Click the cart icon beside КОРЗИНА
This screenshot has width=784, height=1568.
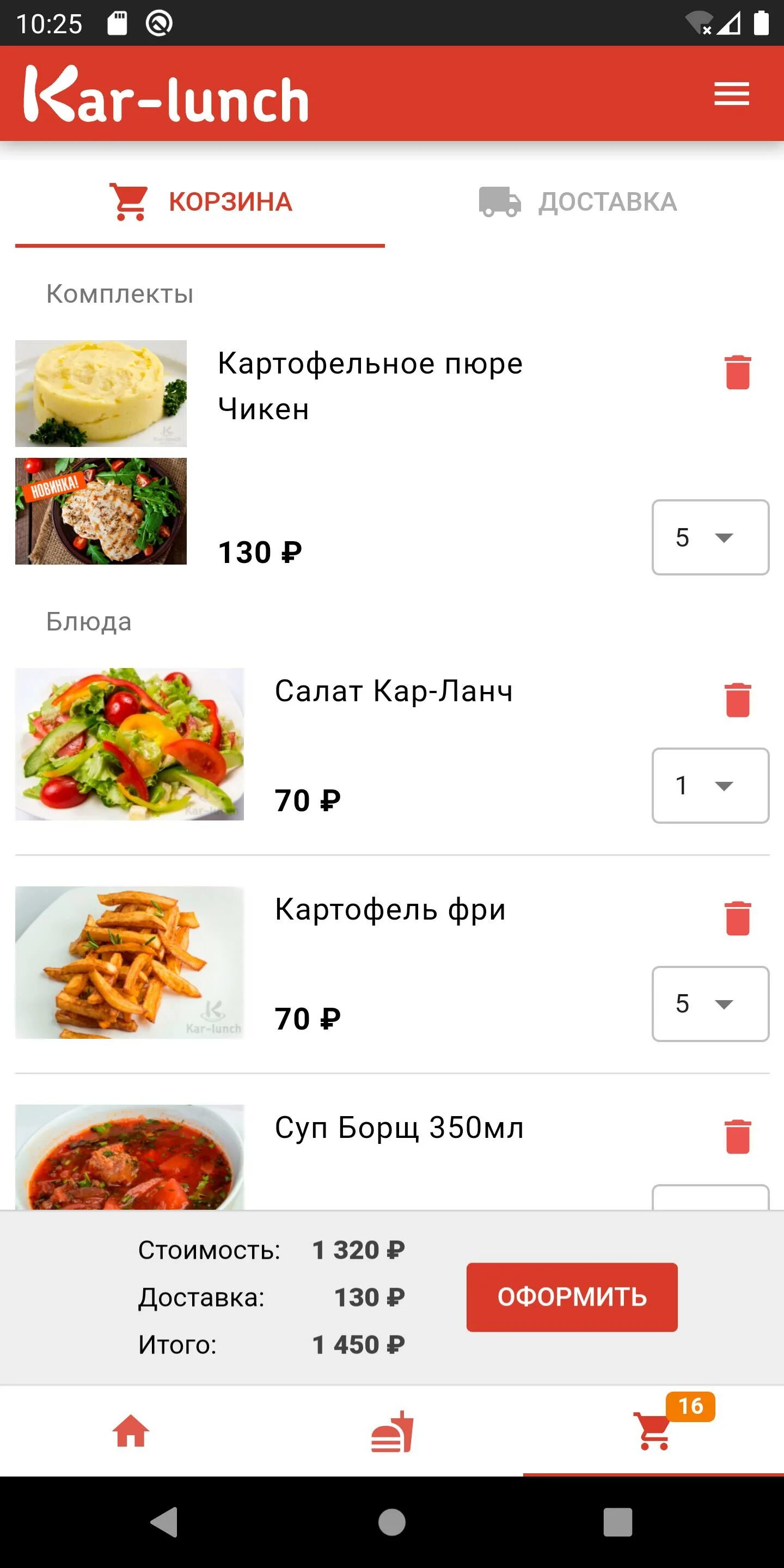click(x=128, y=200)
